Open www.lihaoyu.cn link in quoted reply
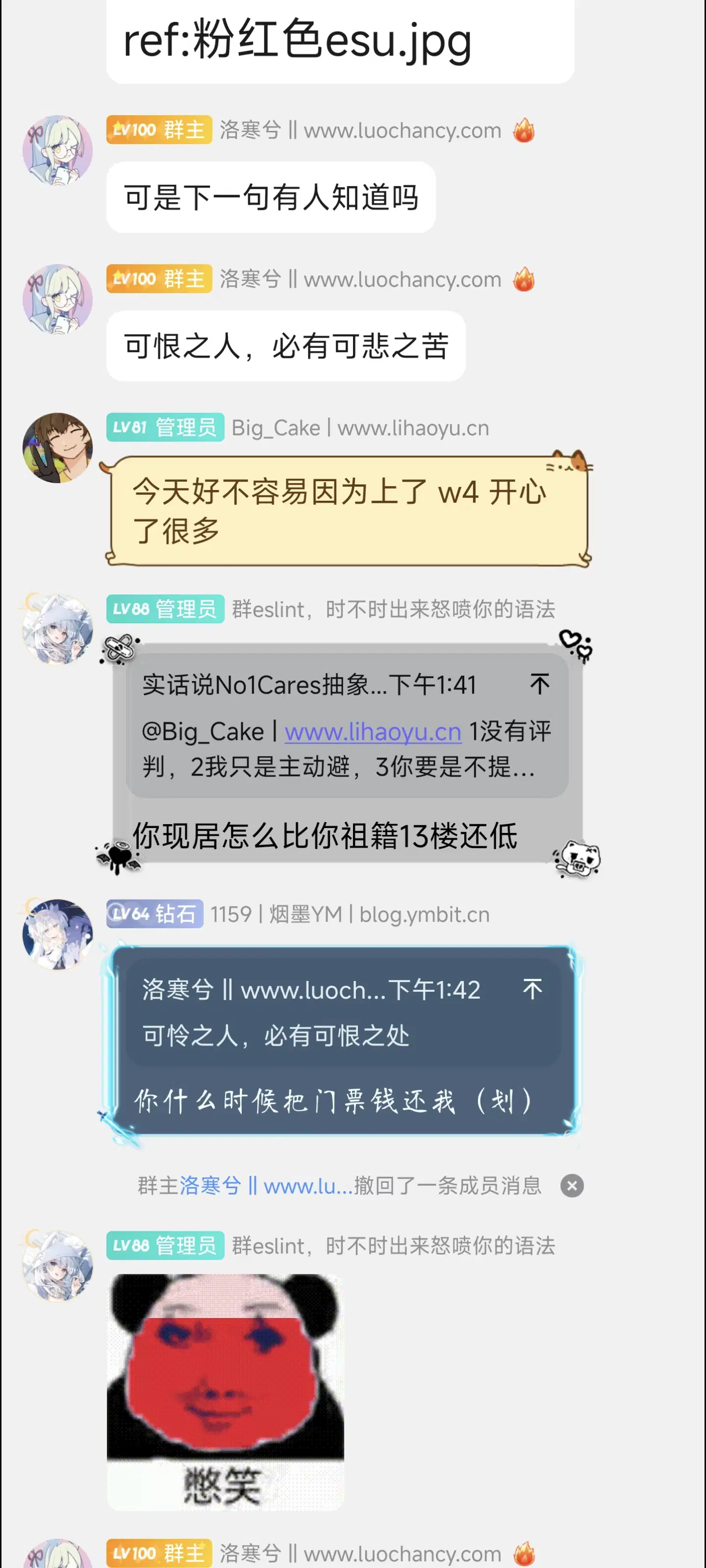 [373, 732]
